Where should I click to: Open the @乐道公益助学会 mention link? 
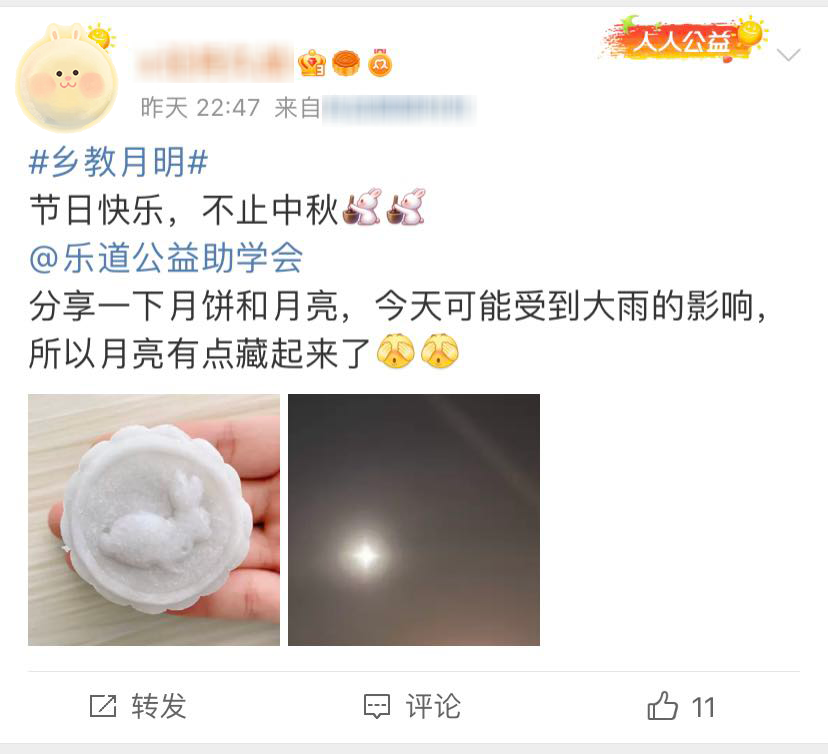pos(166,259)
